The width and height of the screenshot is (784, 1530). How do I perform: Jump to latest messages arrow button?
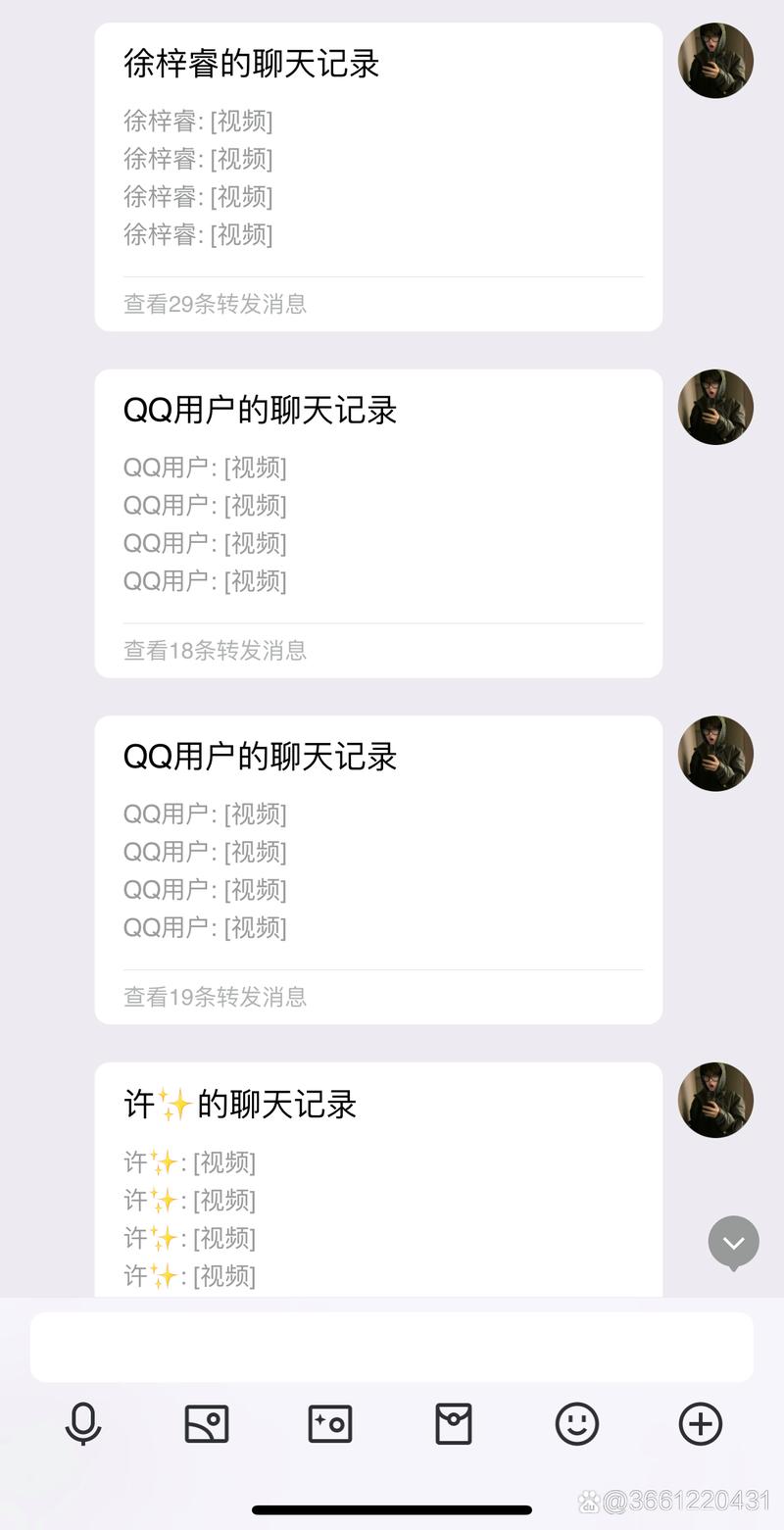coord(733,1243)
